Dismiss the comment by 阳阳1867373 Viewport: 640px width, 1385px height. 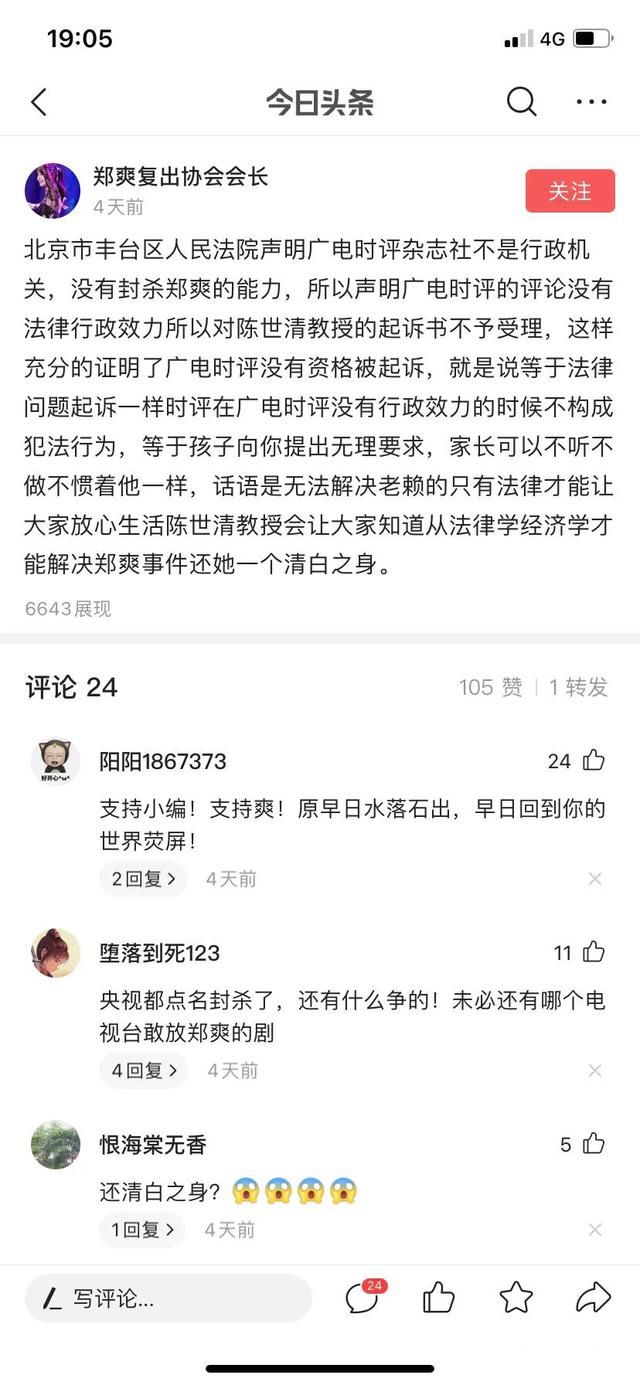[x=595, y=879]
